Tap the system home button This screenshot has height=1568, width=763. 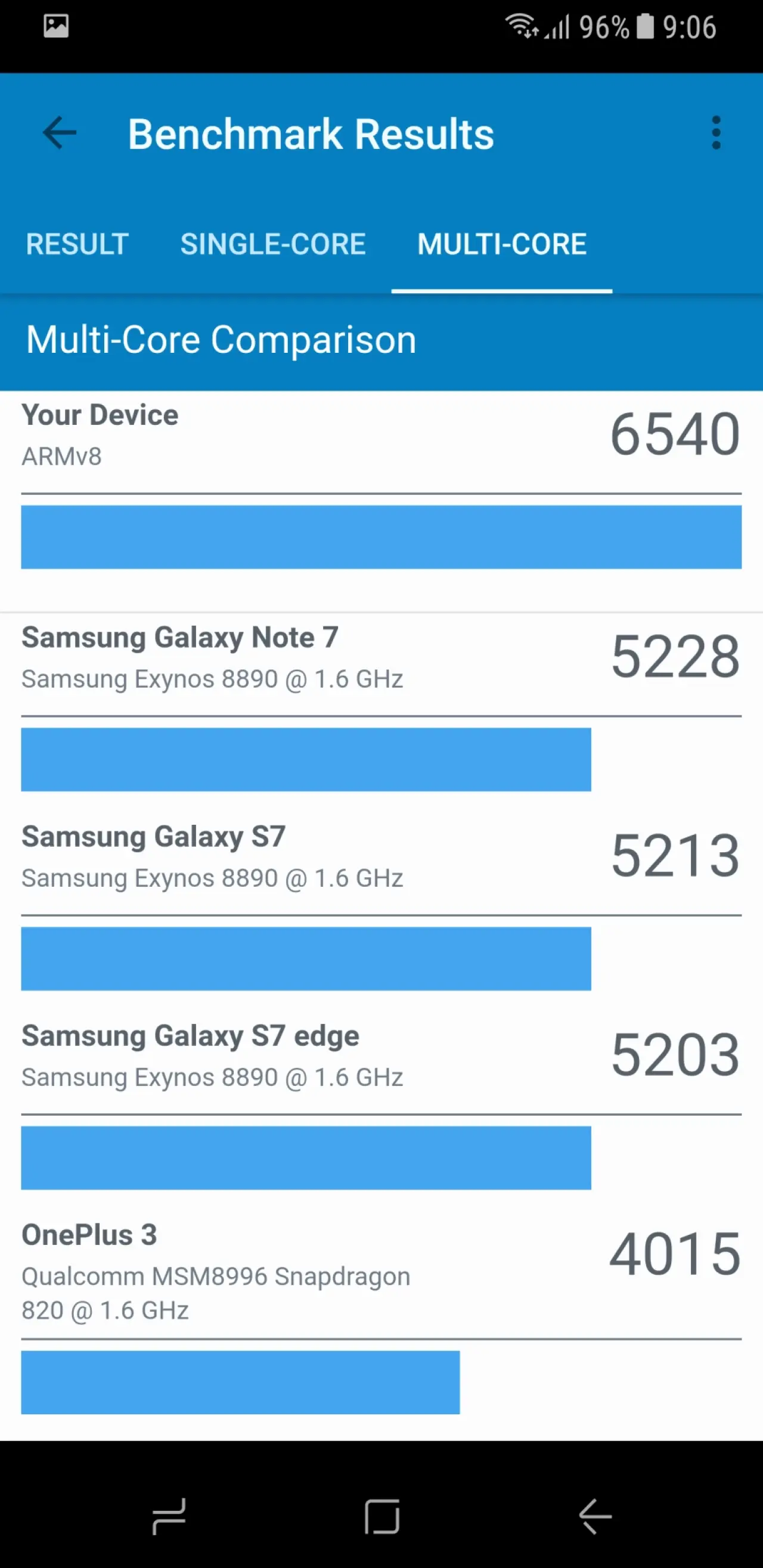(x=382, y=1516)
